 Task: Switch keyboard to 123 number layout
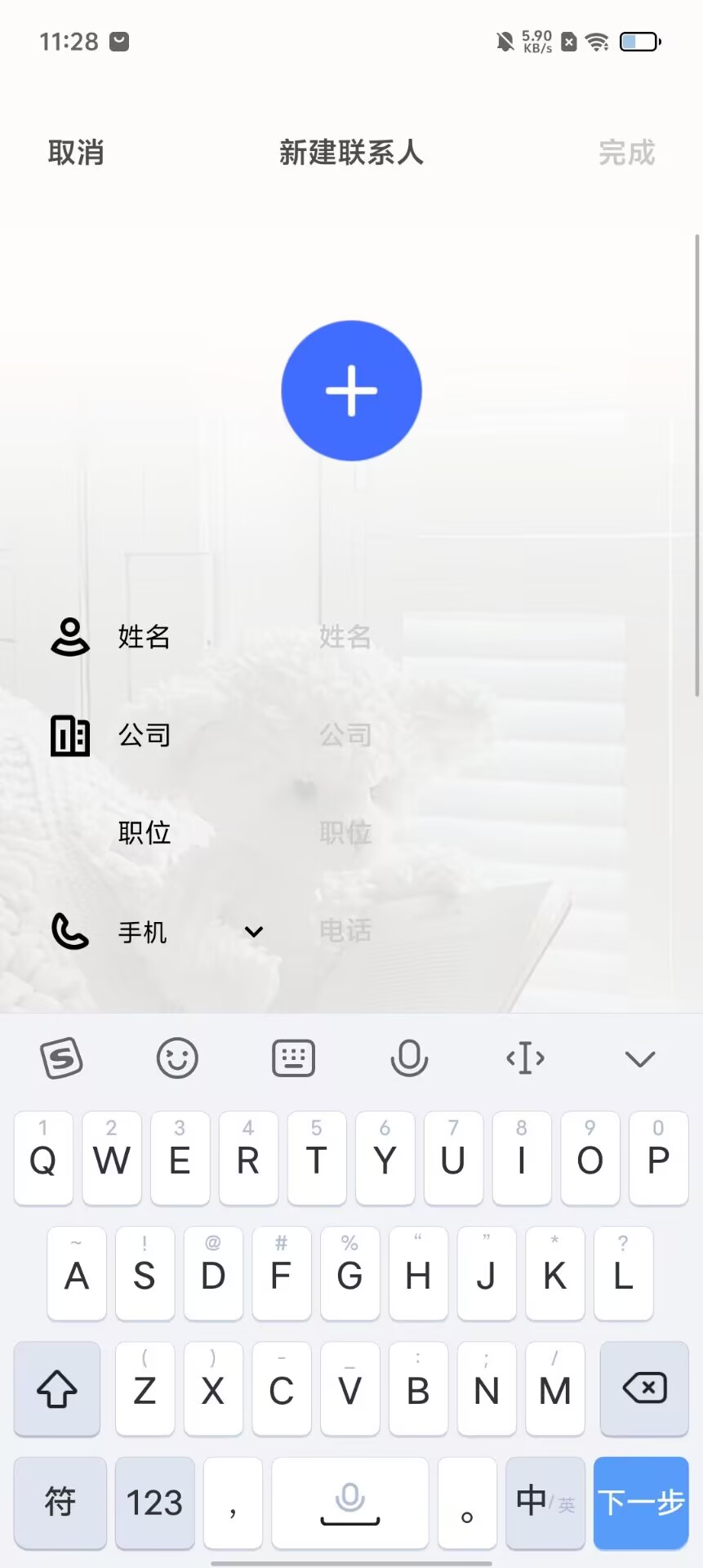pyautogui.click(x=154, y=1503)
